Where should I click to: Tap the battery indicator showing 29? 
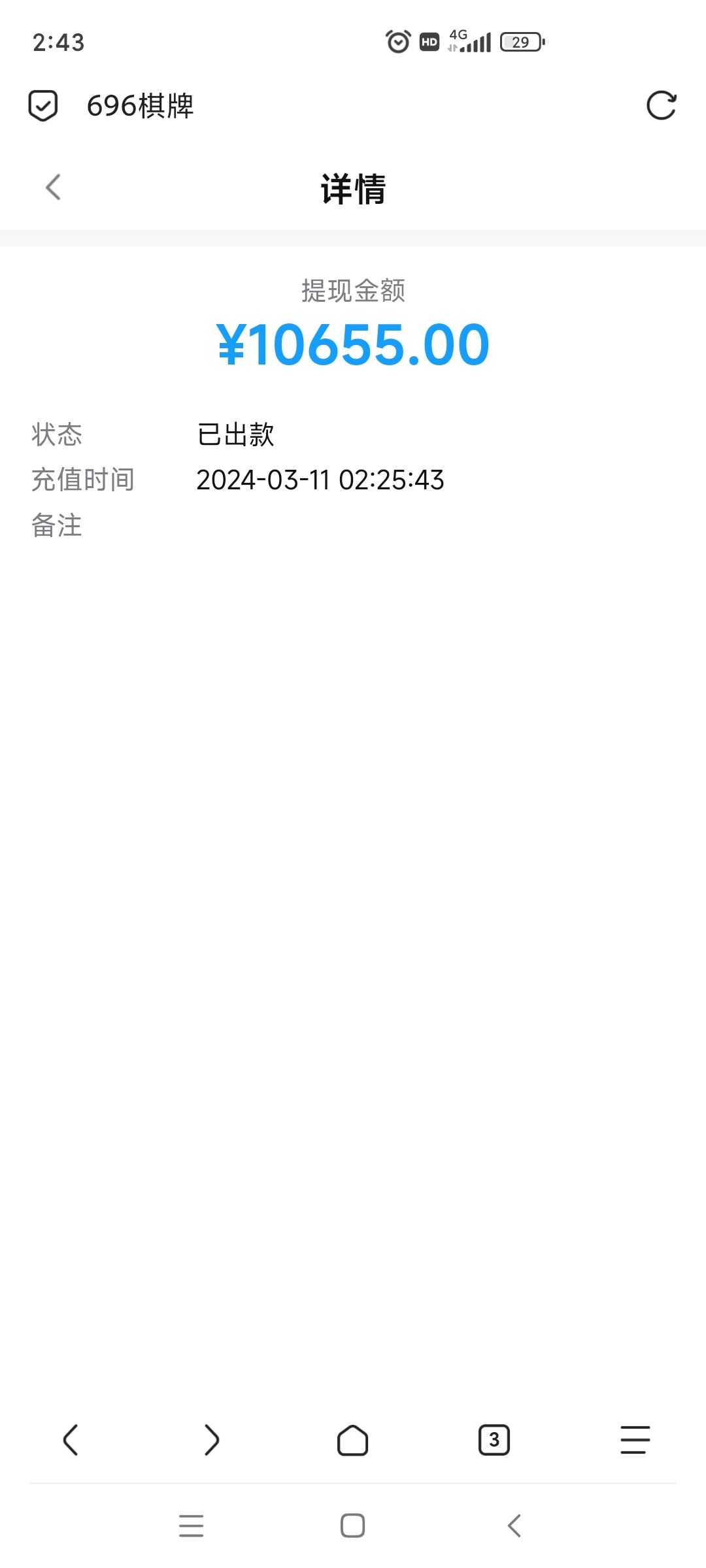[x=520, y=42]
